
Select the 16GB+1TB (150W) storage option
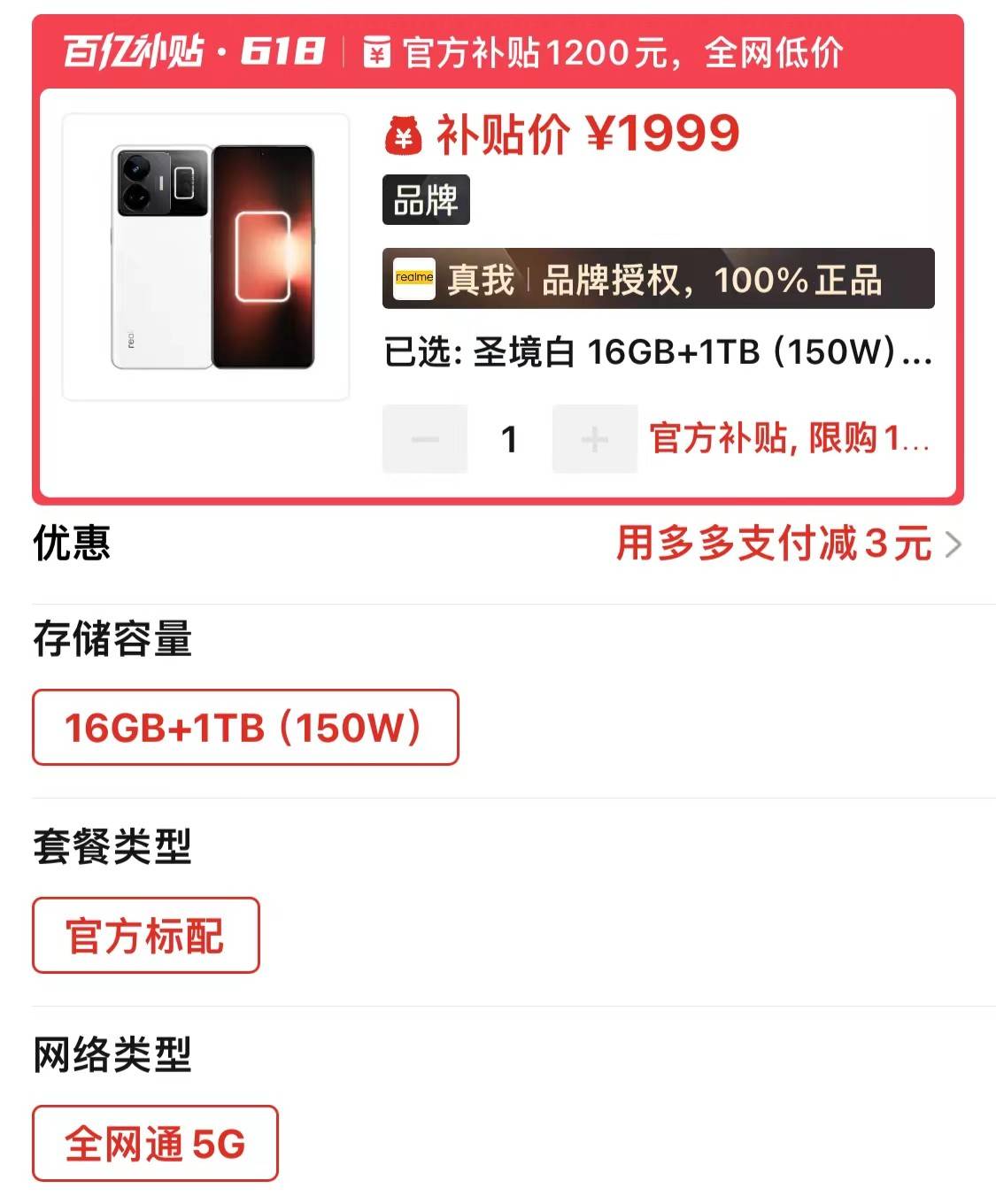click(245, 728)
